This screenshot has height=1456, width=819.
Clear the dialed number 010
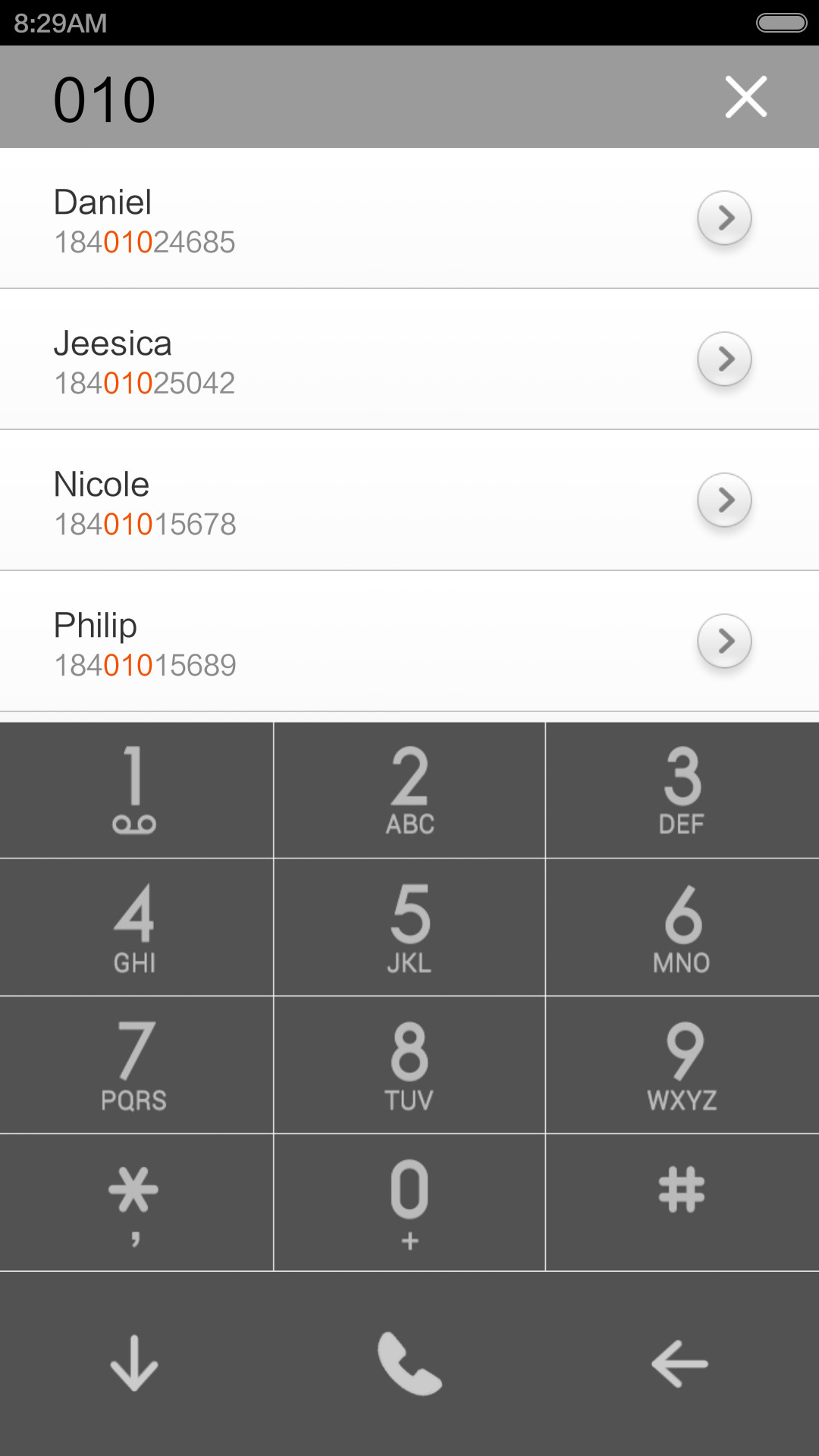click(x=746, y=97)
